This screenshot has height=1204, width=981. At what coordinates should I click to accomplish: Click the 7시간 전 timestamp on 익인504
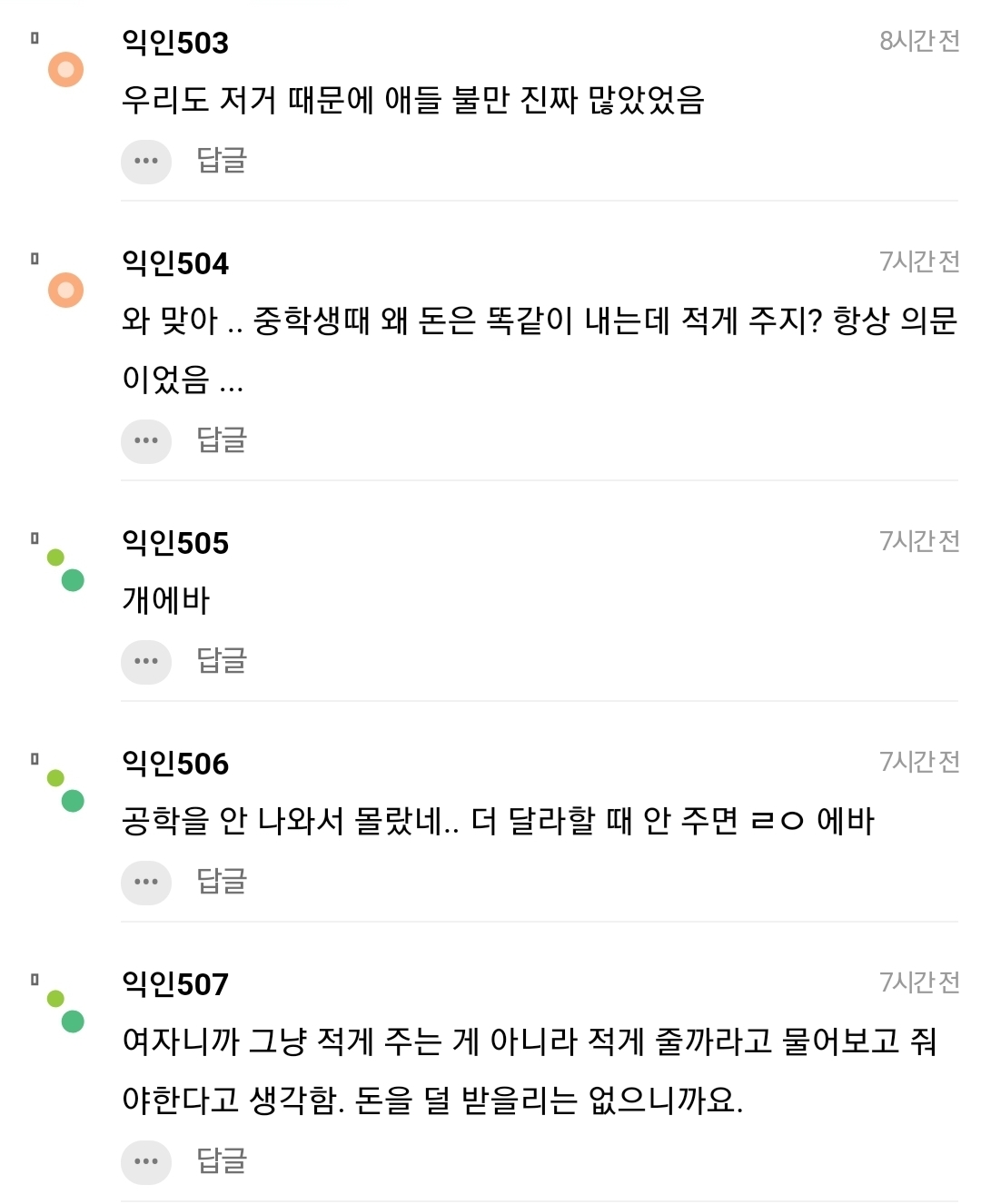pyautogui.click(x=919, y=263)
